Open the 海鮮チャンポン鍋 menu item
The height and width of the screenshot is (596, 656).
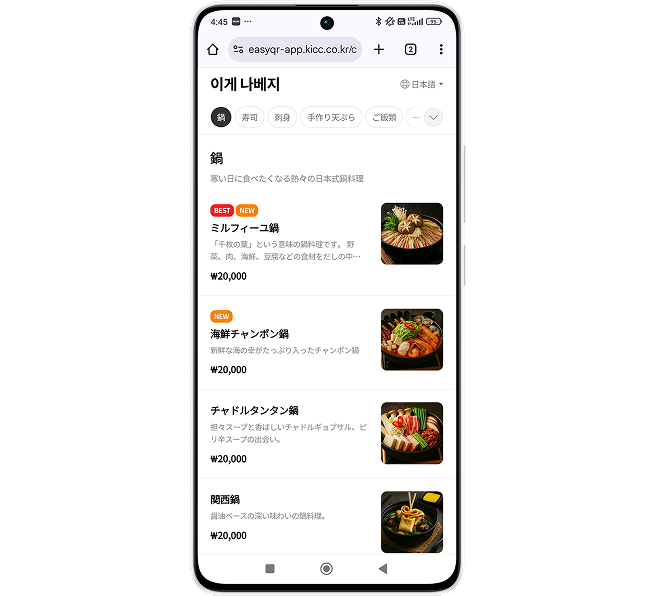pyautogui.click(x=290, y=342)
